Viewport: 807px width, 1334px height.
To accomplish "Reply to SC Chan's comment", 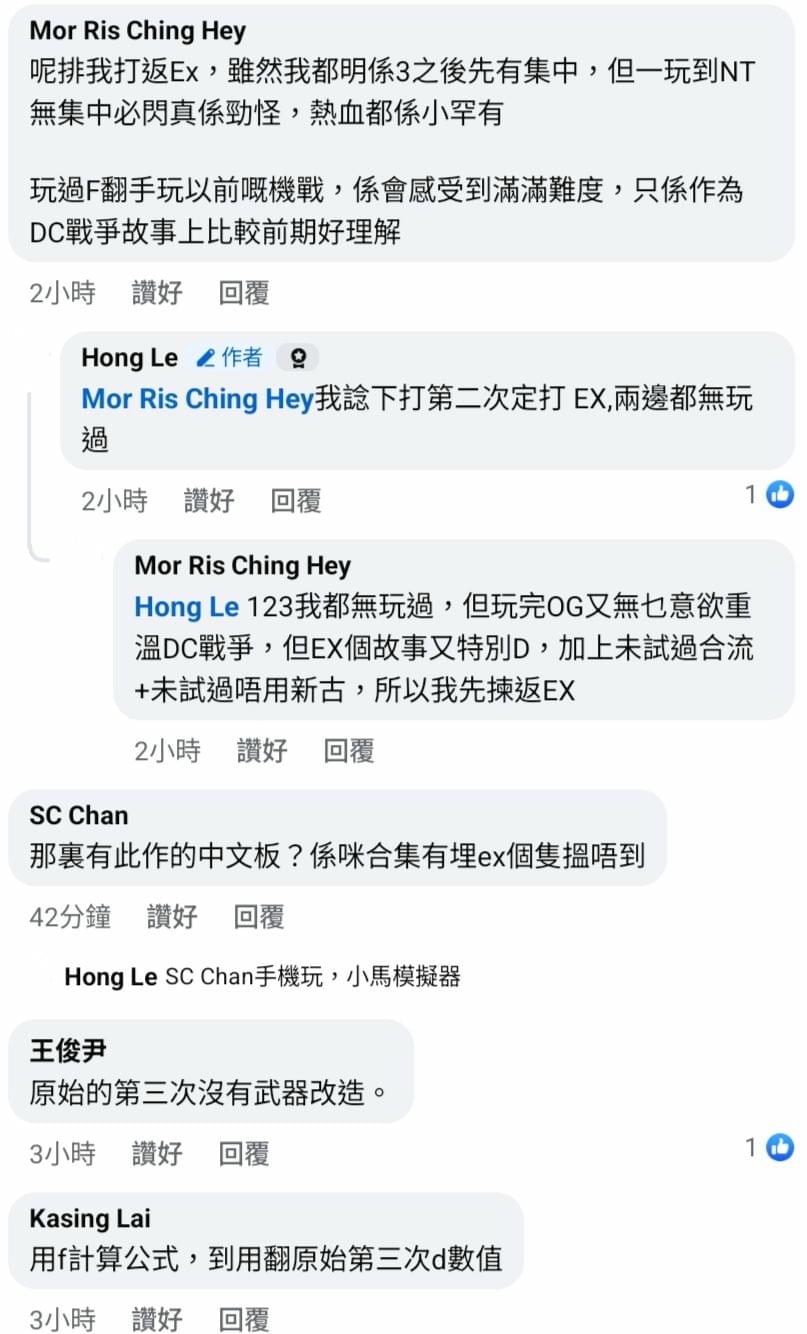I will (x=259, y=916).
